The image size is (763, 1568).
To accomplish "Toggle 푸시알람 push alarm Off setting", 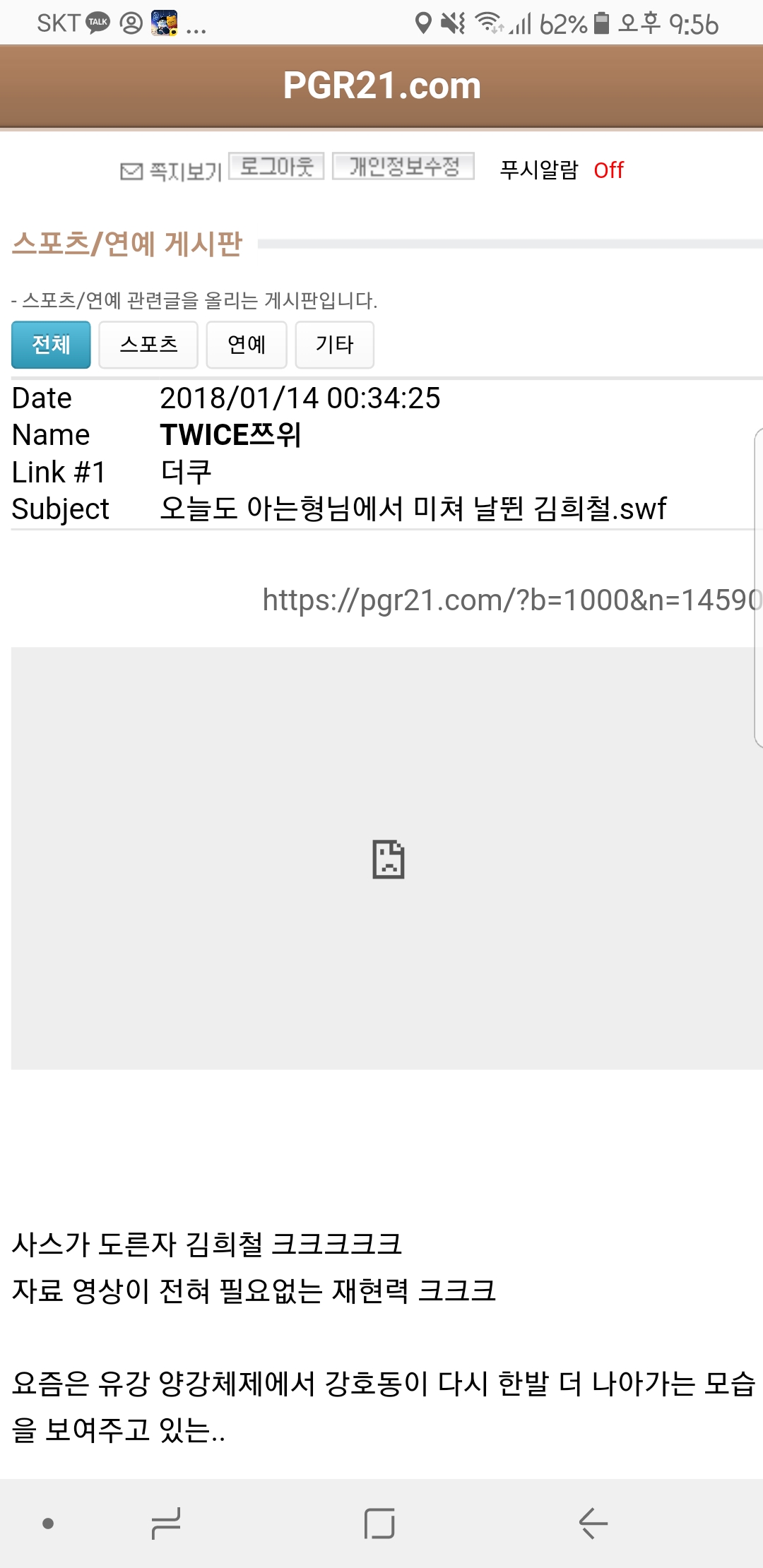I will 608,170.
